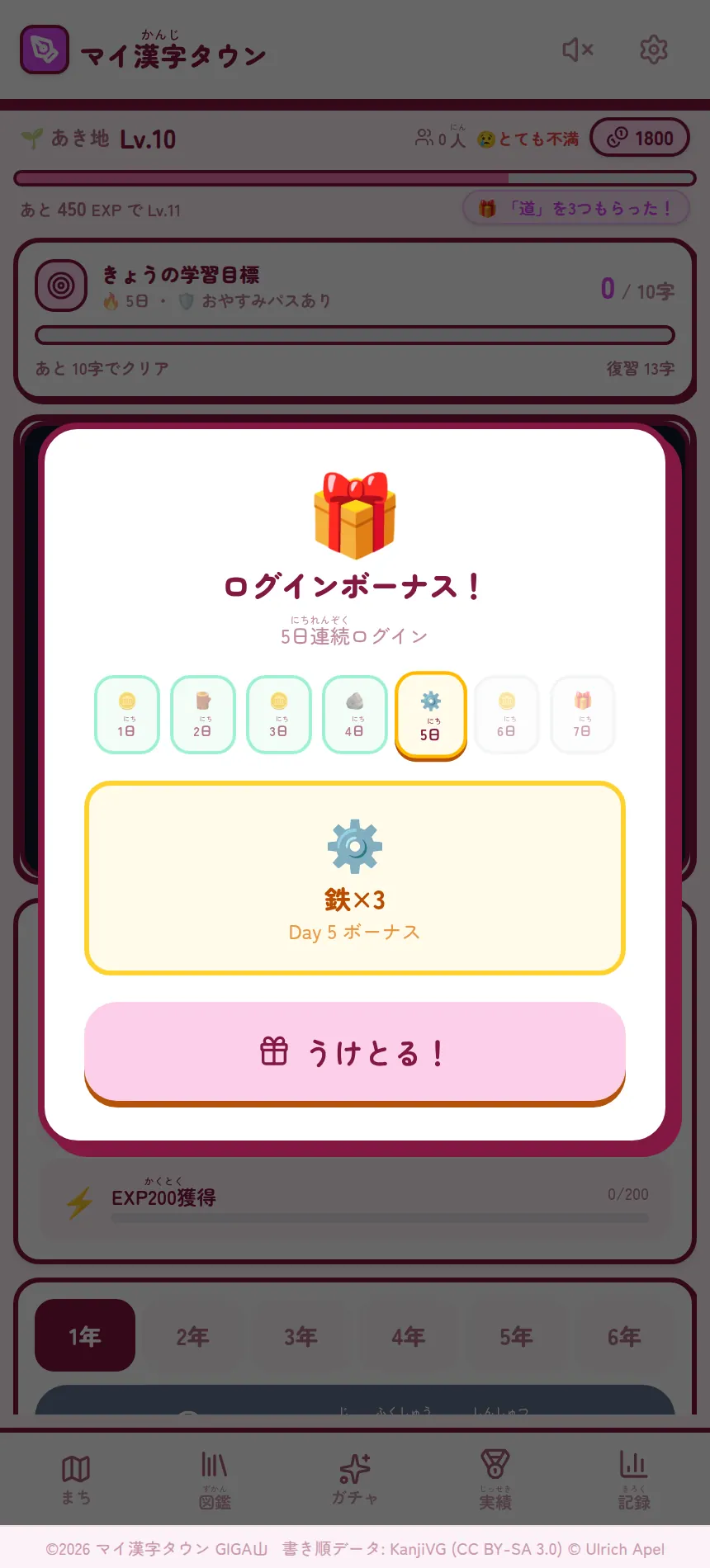The height and width of the screenshot is (1568, 710).
Task: Claim the login bonus with うけとる！
Action: tap(355, 1052)
